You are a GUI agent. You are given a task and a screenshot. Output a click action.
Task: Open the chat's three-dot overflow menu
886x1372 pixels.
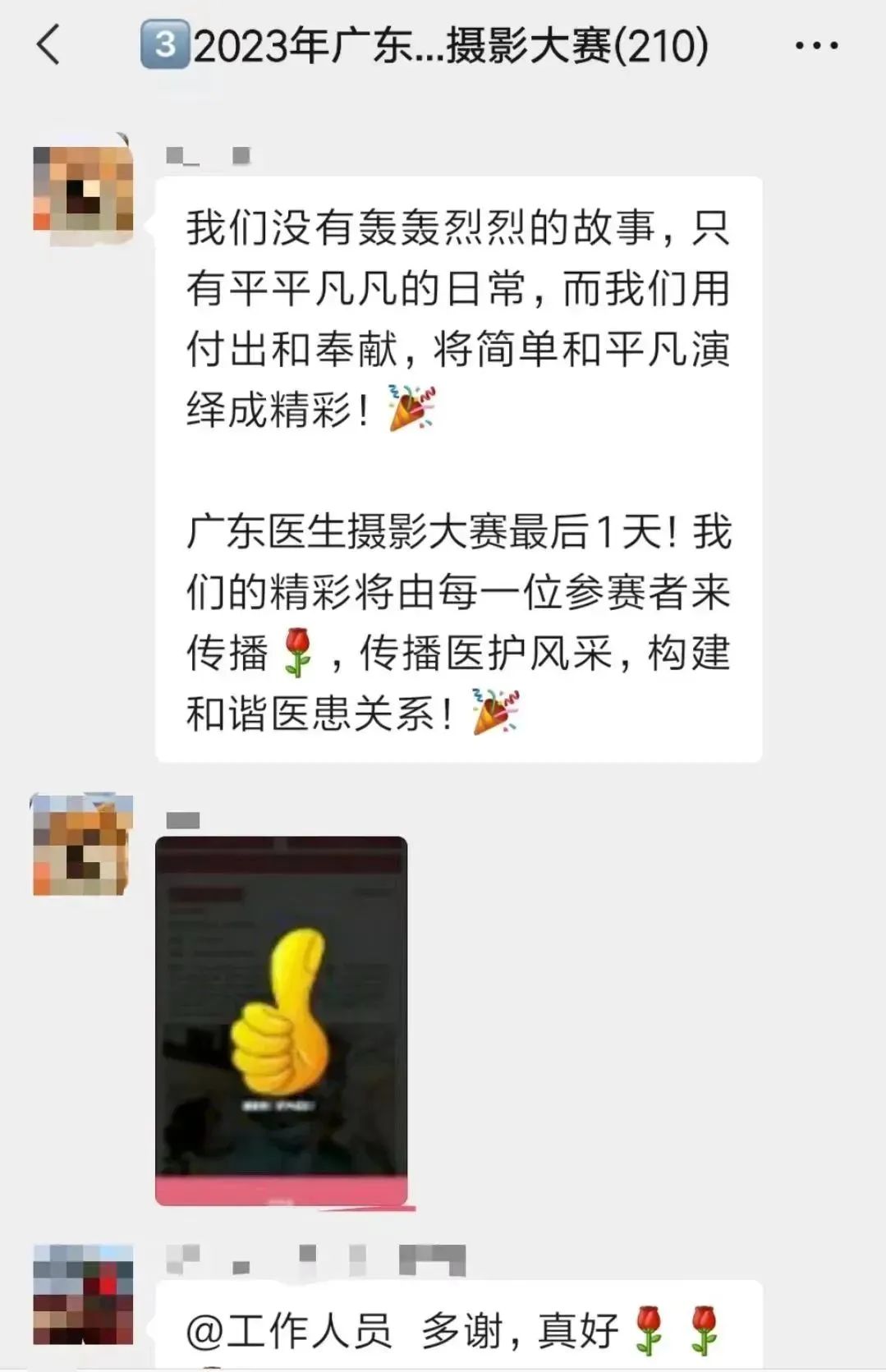click(x=816, y=46)
